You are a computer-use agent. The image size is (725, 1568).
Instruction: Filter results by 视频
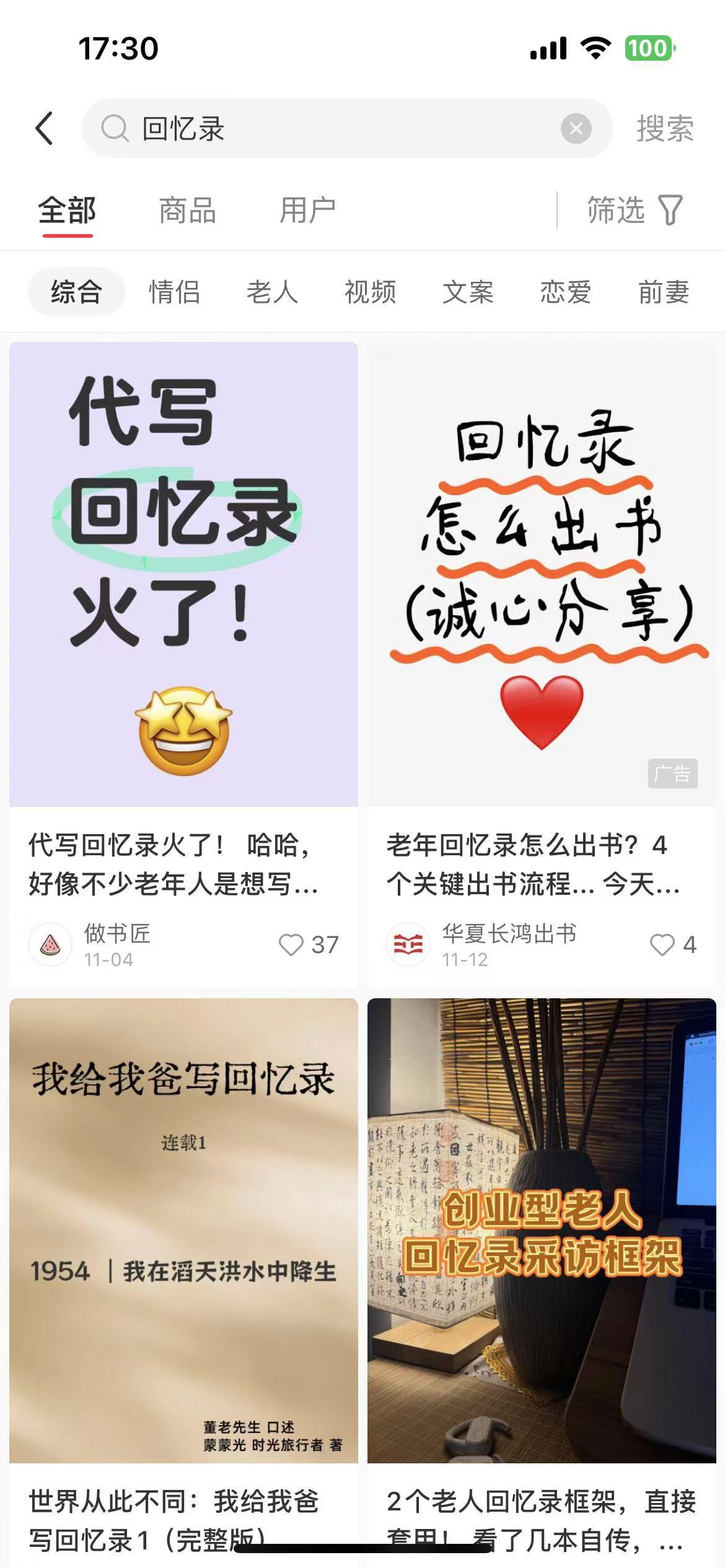[370, 292]
